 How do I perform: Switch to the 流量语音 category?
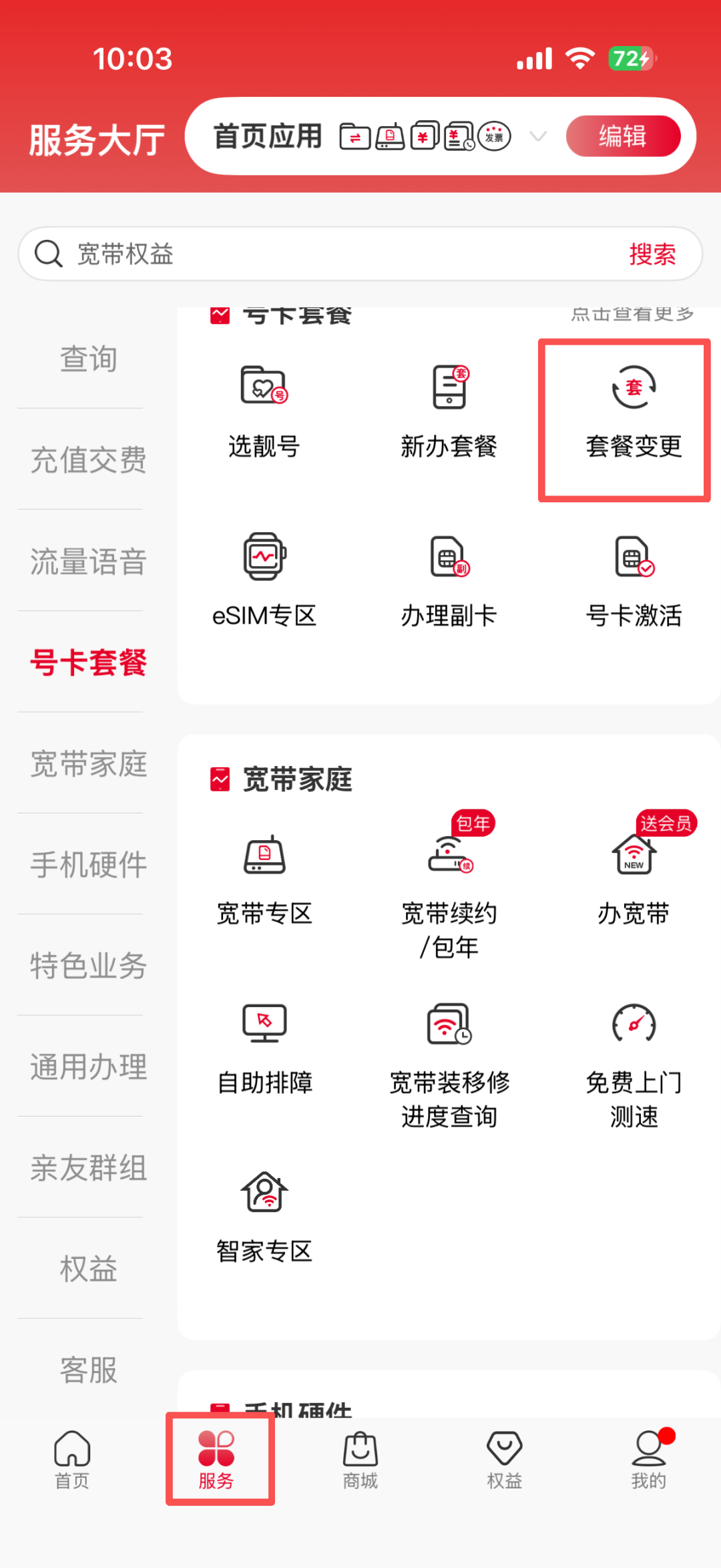point(88,561)
